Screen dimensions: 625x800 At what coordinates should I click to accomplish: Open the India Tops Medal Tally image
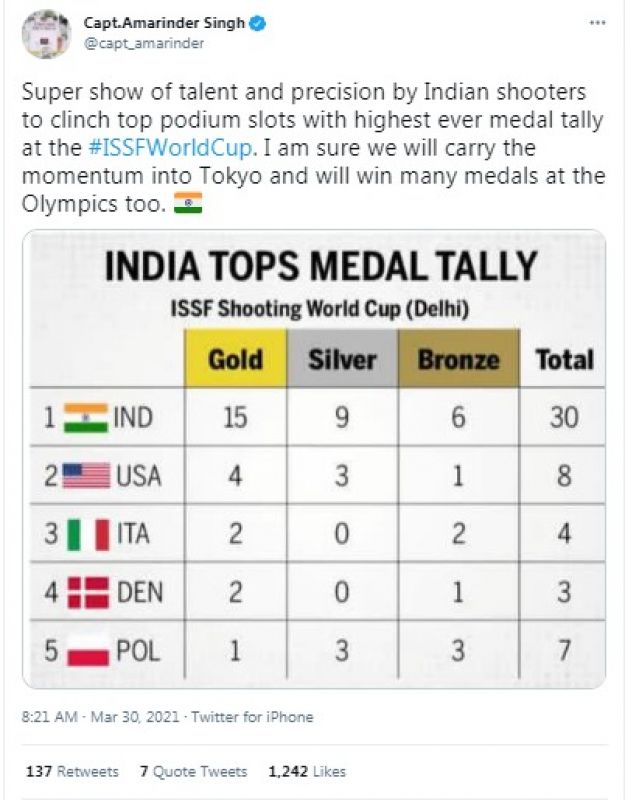(313, 460)
